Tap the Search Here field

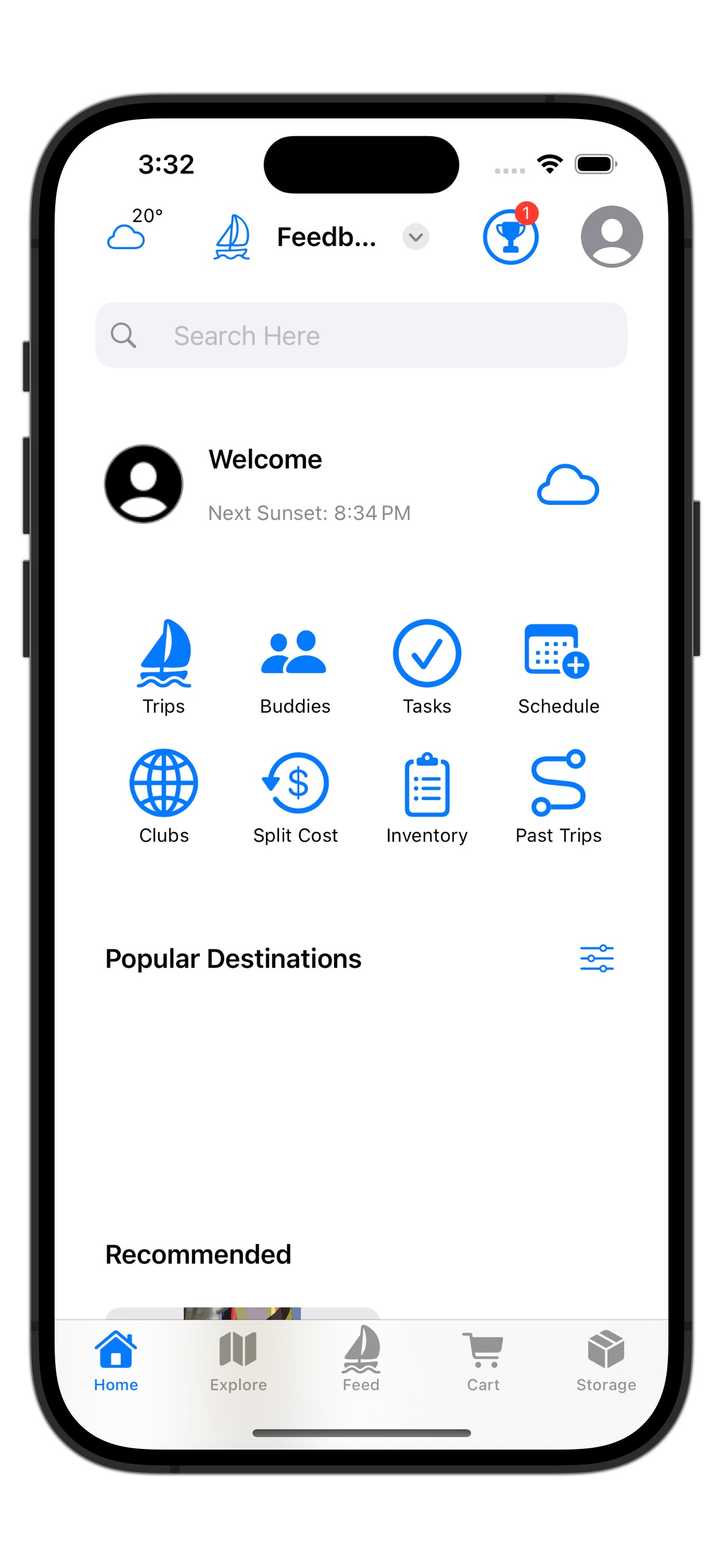click(x=361, y=335)
